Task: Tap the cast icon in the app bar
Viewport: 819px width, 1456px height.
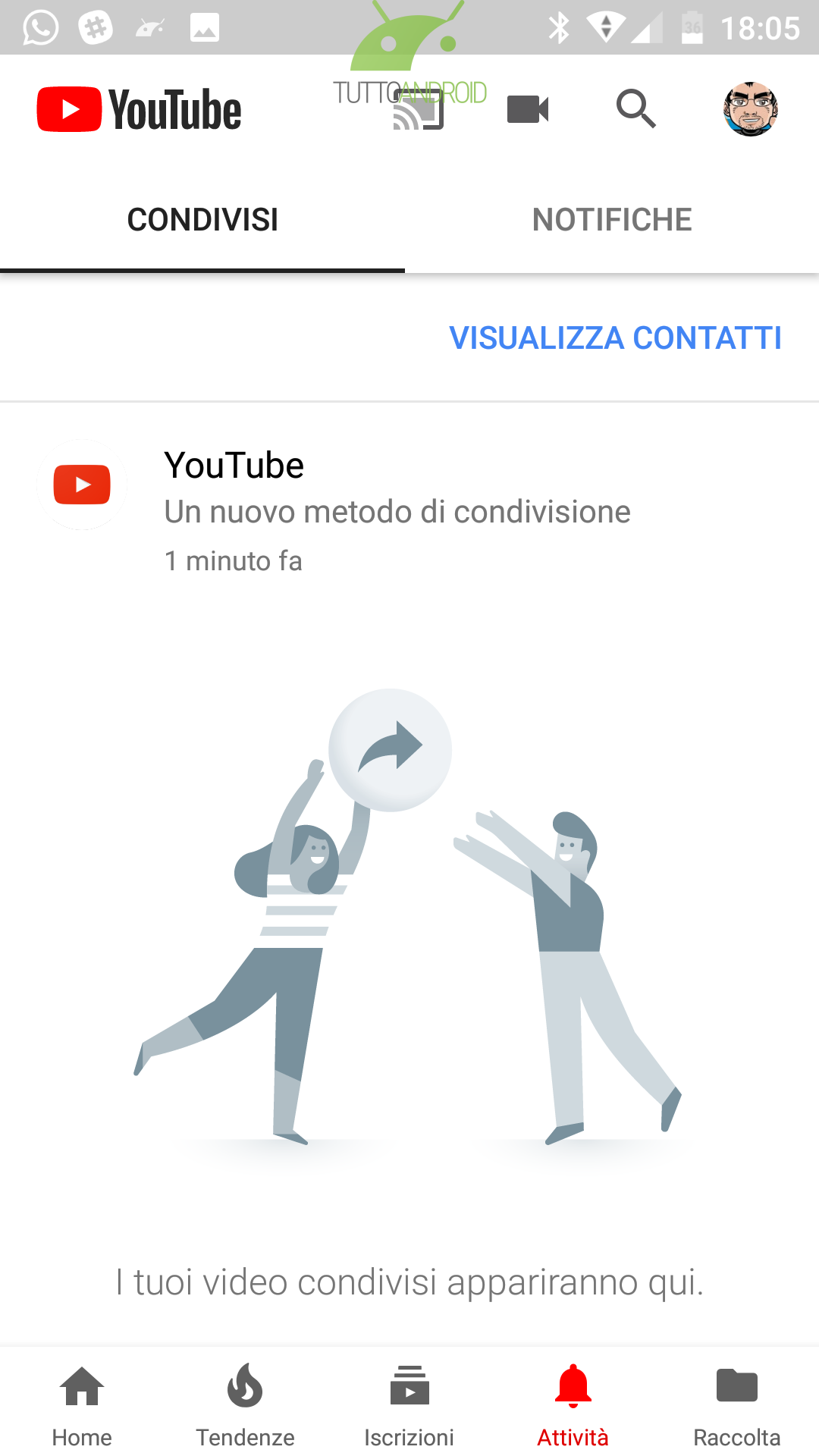Action: (x=418, y=110)
